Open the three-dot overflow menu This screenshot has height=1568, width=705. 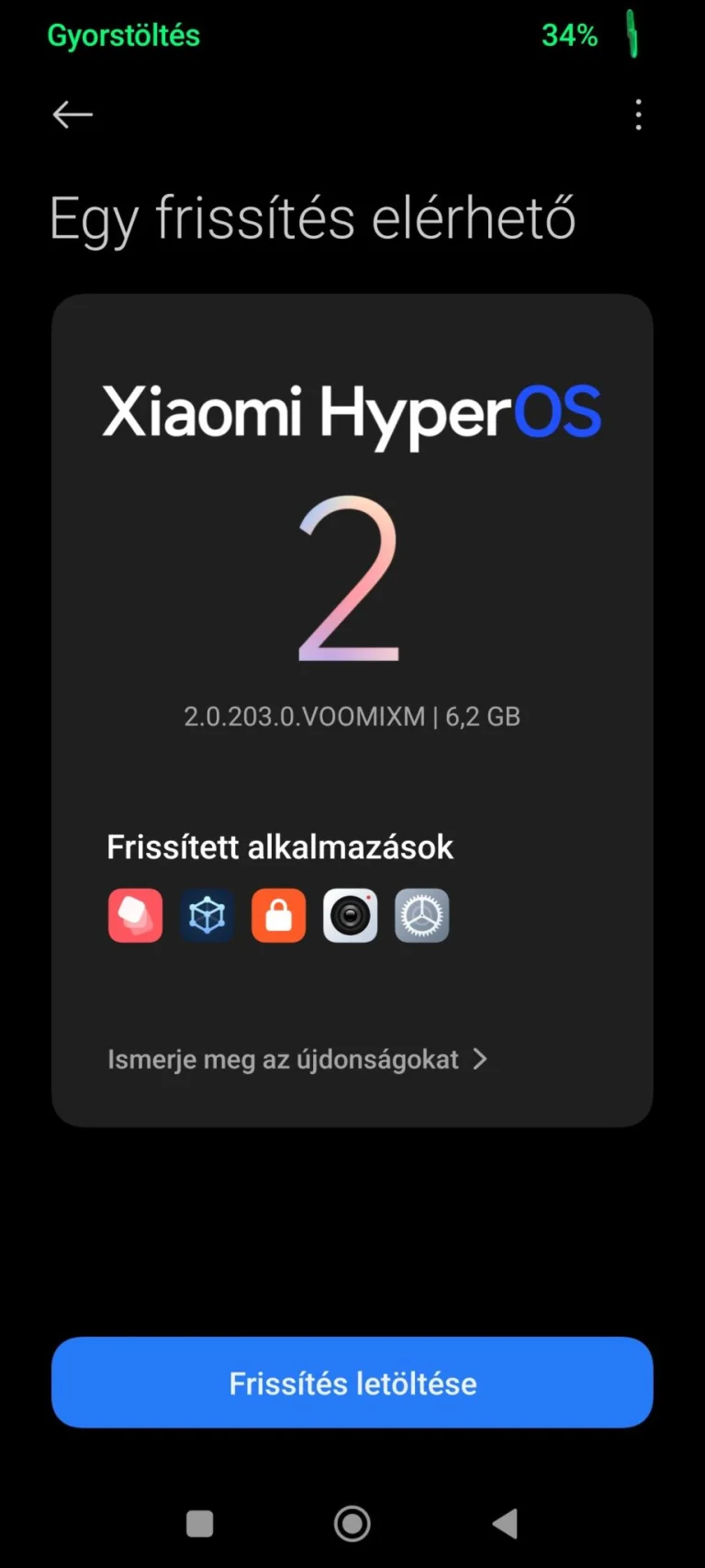coord(638,114)
